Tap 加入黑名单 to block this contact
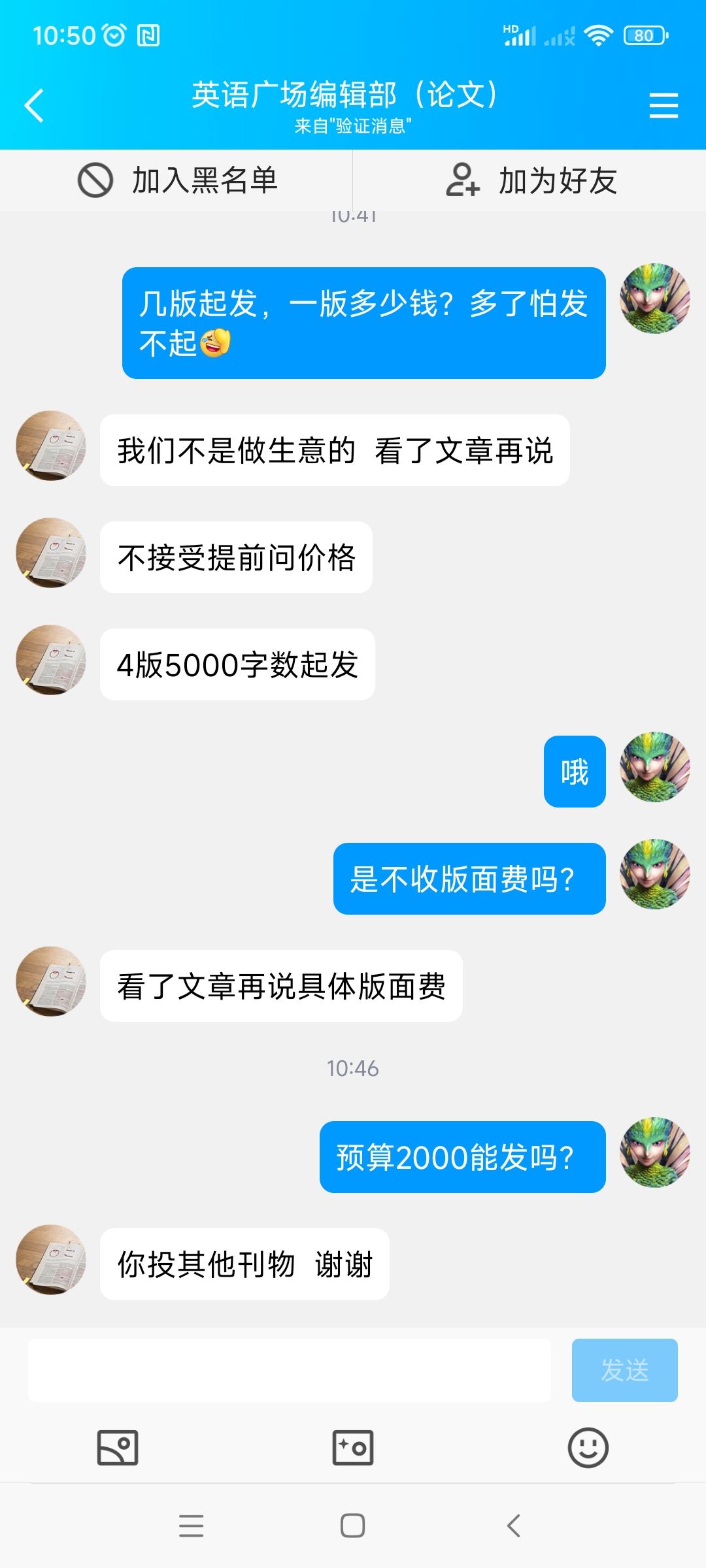706x1568 pixels. 178,180
